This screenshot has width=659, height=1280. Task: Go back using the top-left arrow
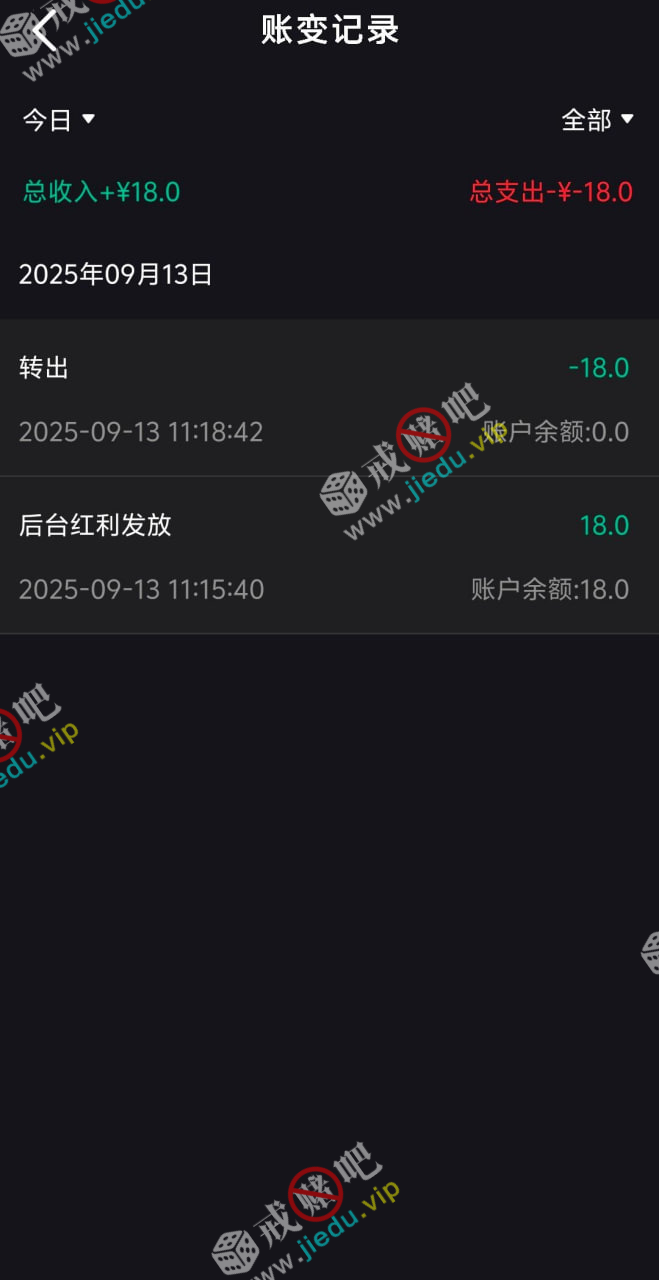(44, 31)
